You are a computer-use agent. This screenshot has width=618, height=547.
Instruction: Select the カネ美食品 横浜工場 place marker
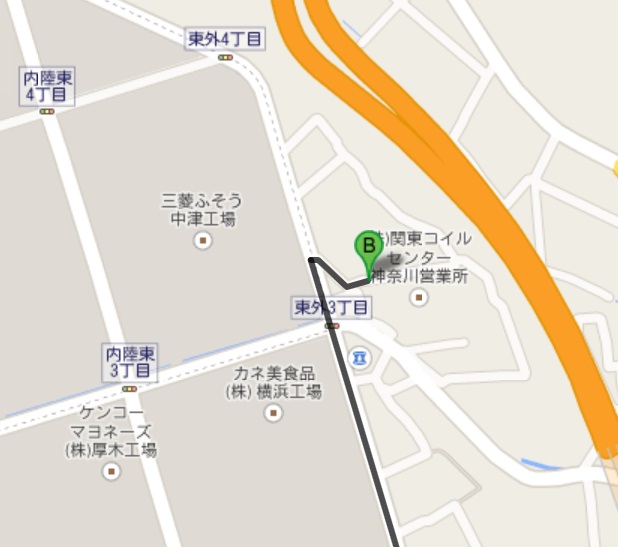[x=273, y=413]
